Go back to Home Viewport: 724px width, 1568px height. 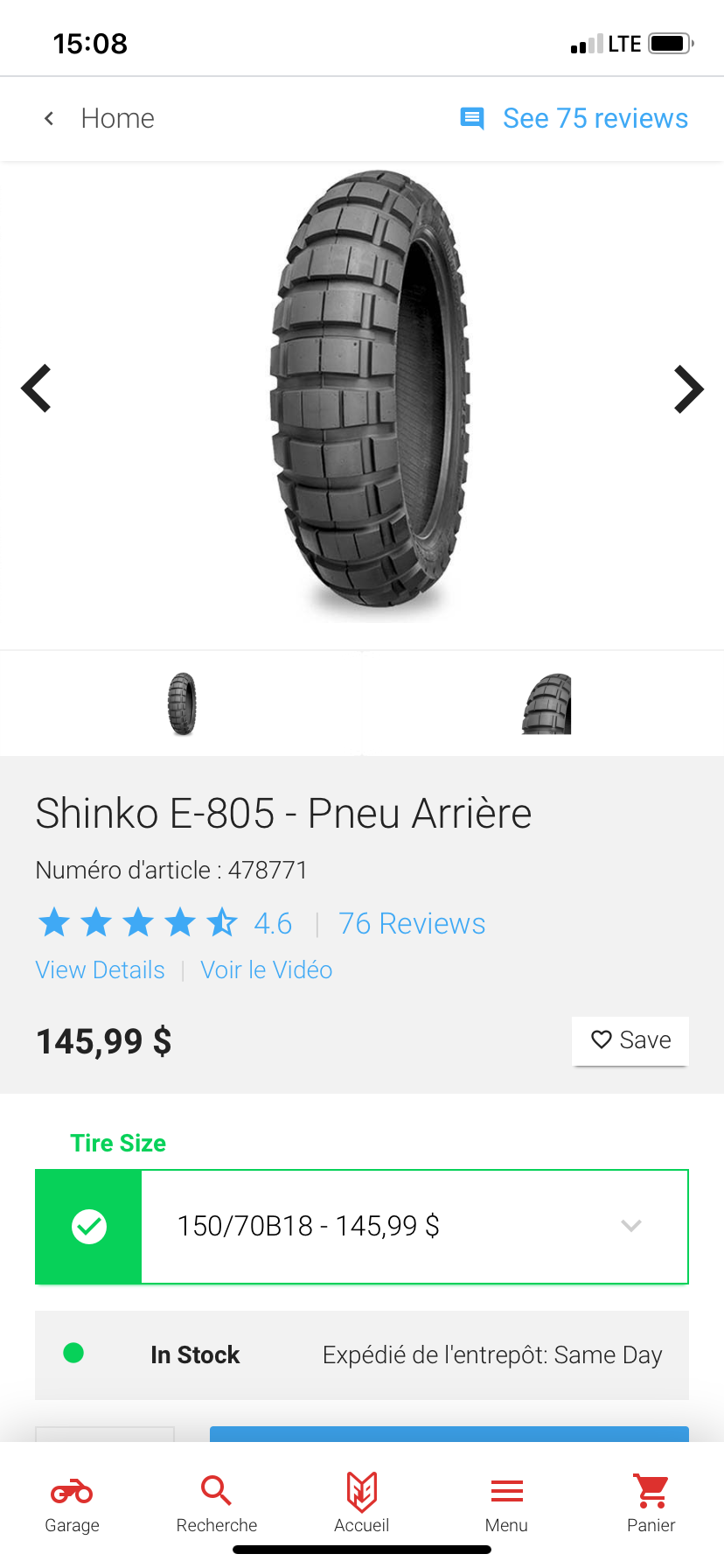click(99, 118)
